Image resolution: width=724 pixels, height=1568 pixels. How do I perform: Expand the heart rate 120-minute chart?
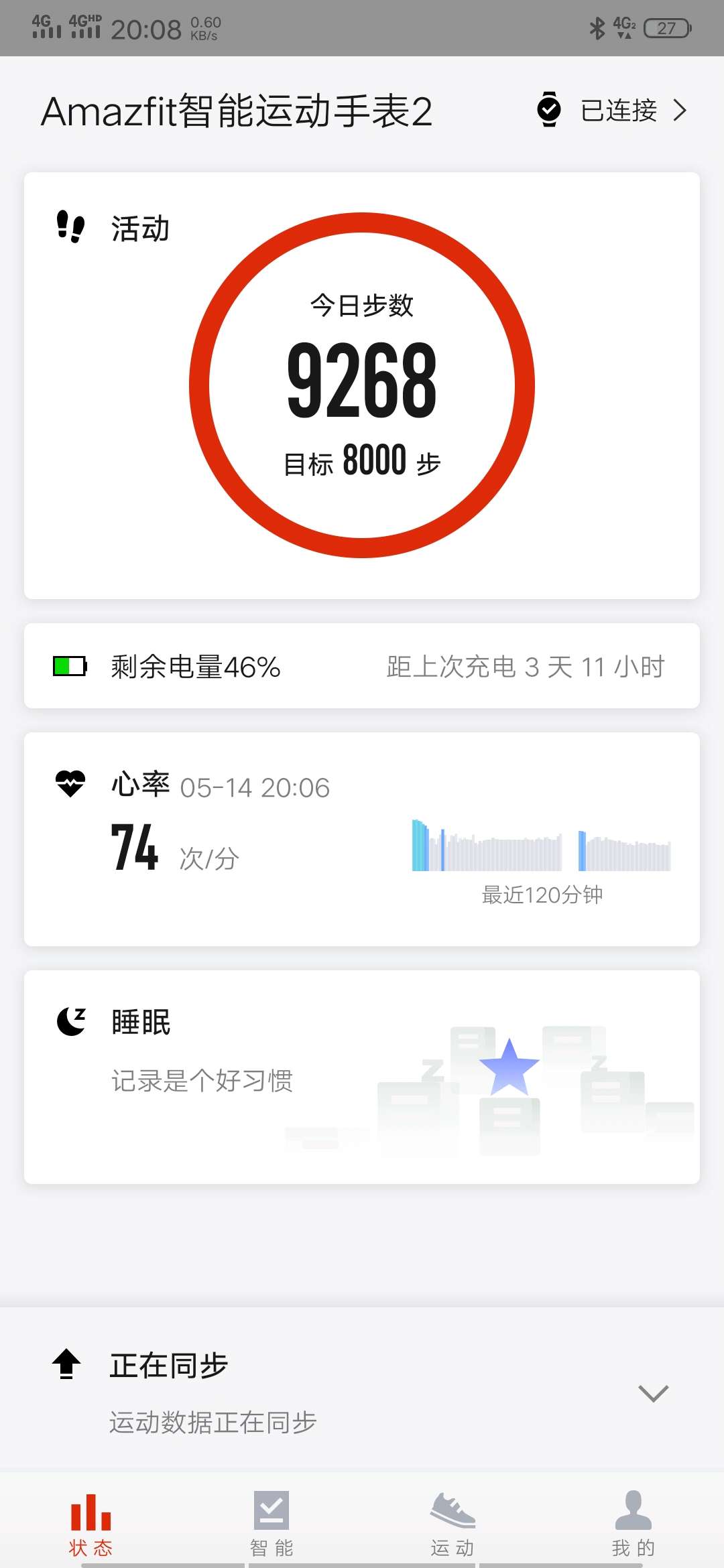point(540,848)
